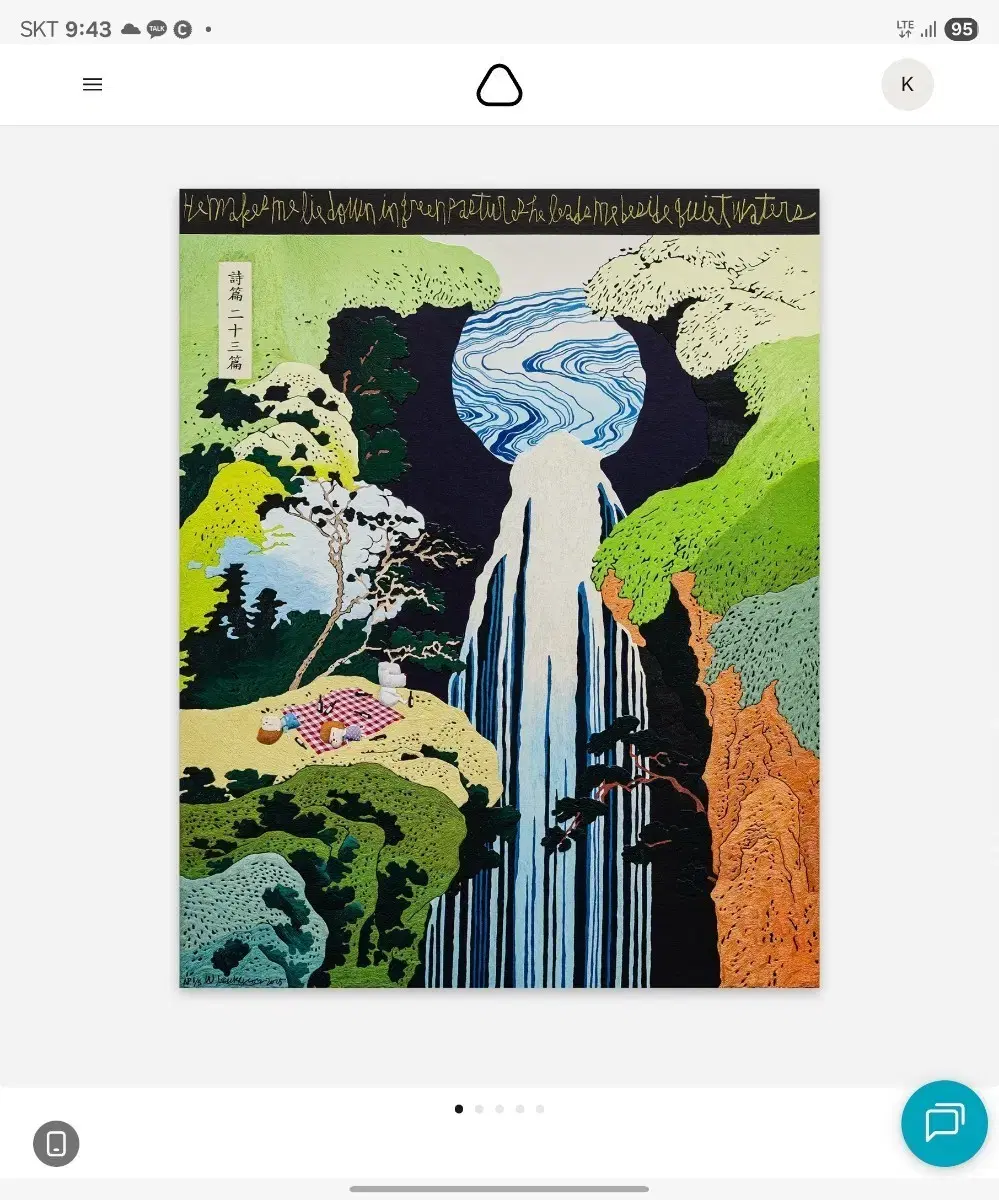
Task: Select the second carousel pagination dot
Action: pos(479,1108)
